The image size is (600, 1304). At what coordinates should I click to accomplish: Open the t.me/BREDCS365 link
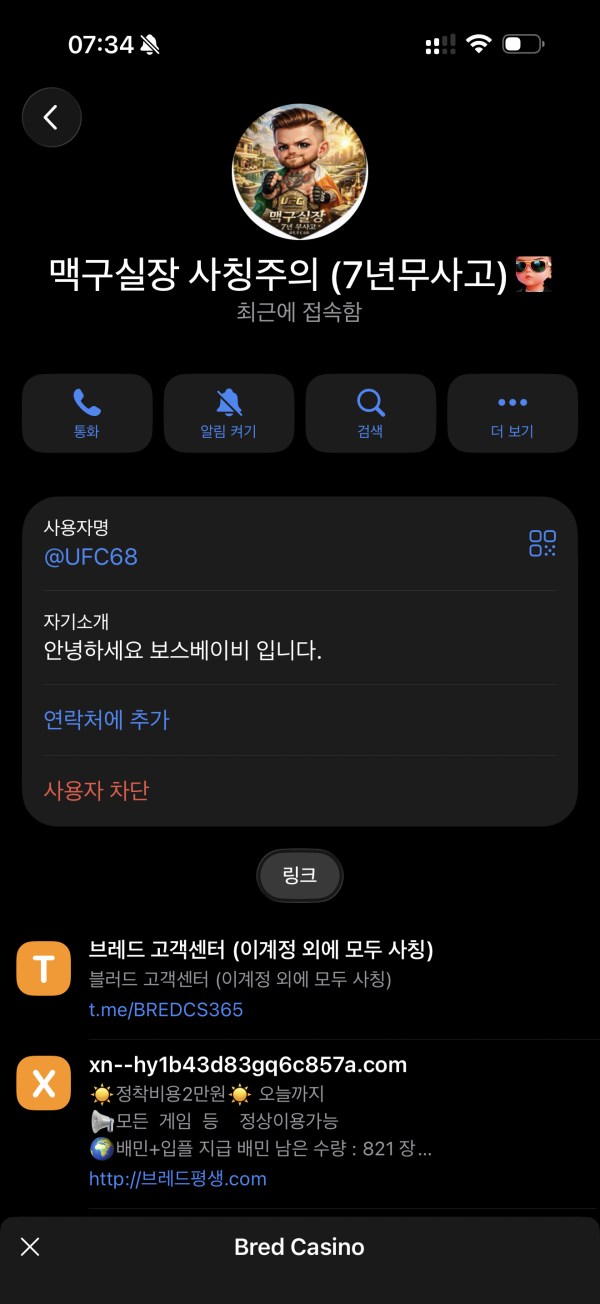166,1009
